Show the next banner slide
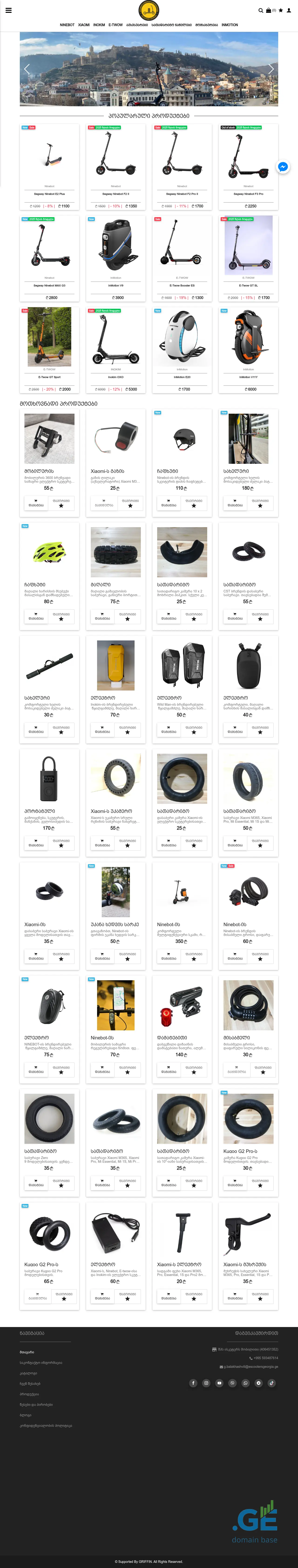The height and width of the screenshot is (1568, 298). click(271, 69)
